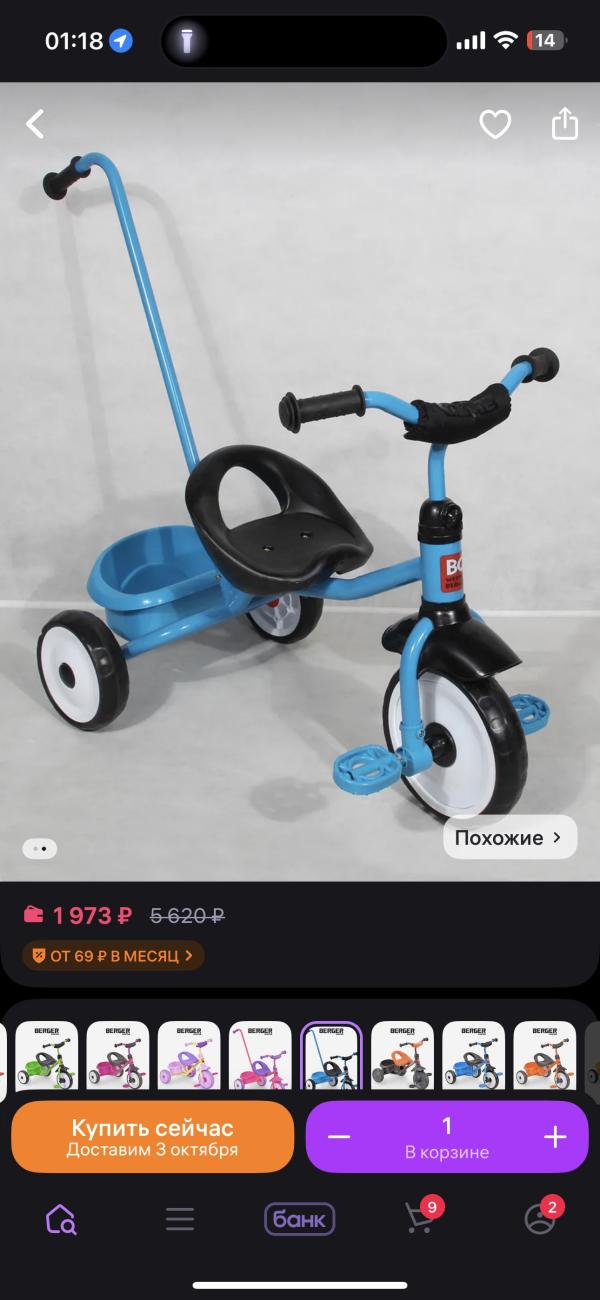Open the от 69 ₽ в месяц installment offer
The image size is (600, 1300).
114,956
